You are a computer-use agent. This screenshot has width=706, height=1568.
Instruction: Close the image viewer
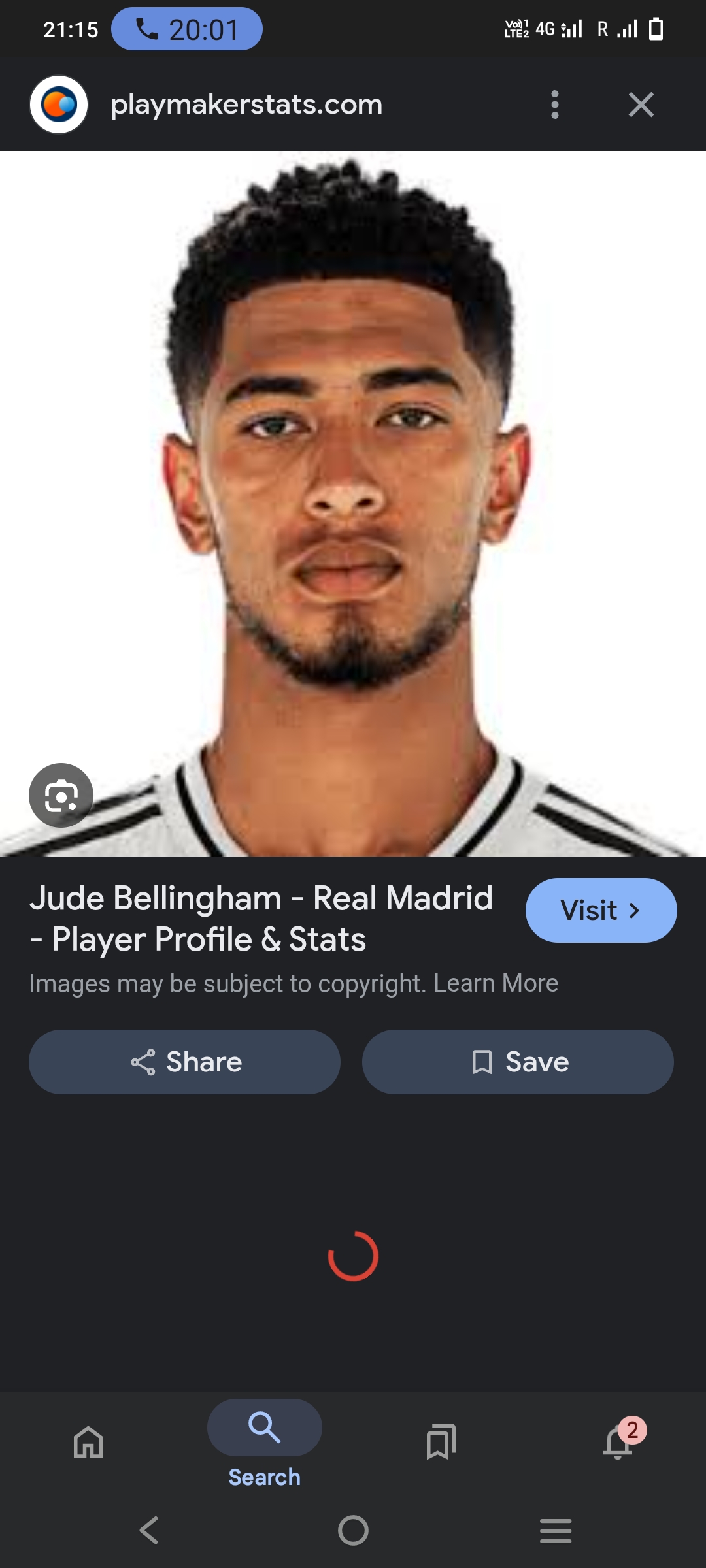click(x=641, y=105)
